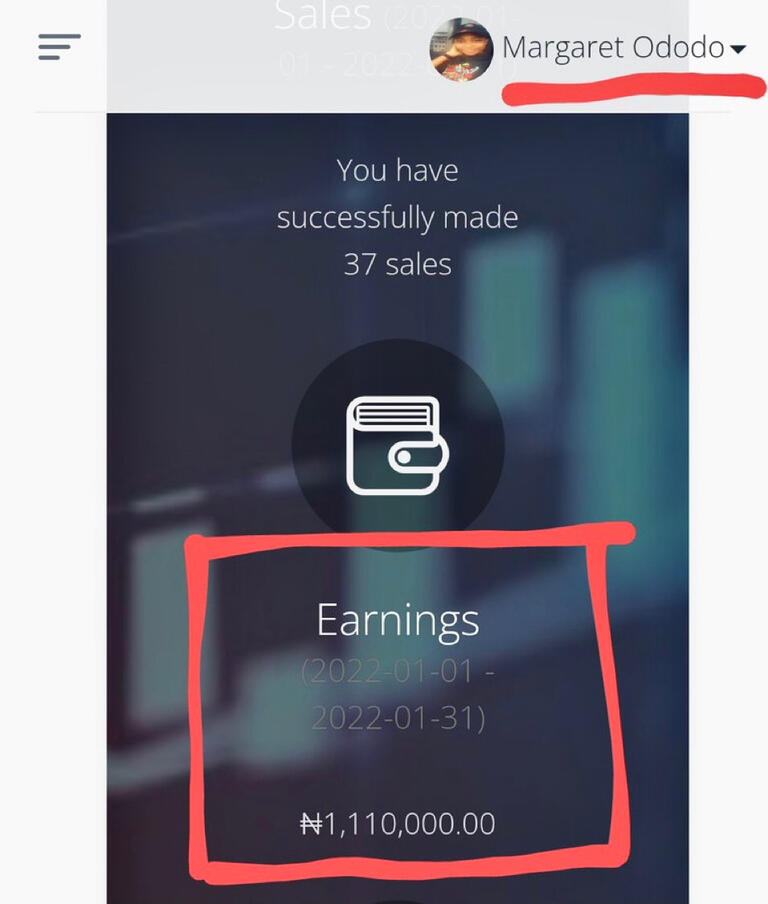768x904 pixels.
Task: Open the hamburger menu
Action: click(59, 46)
